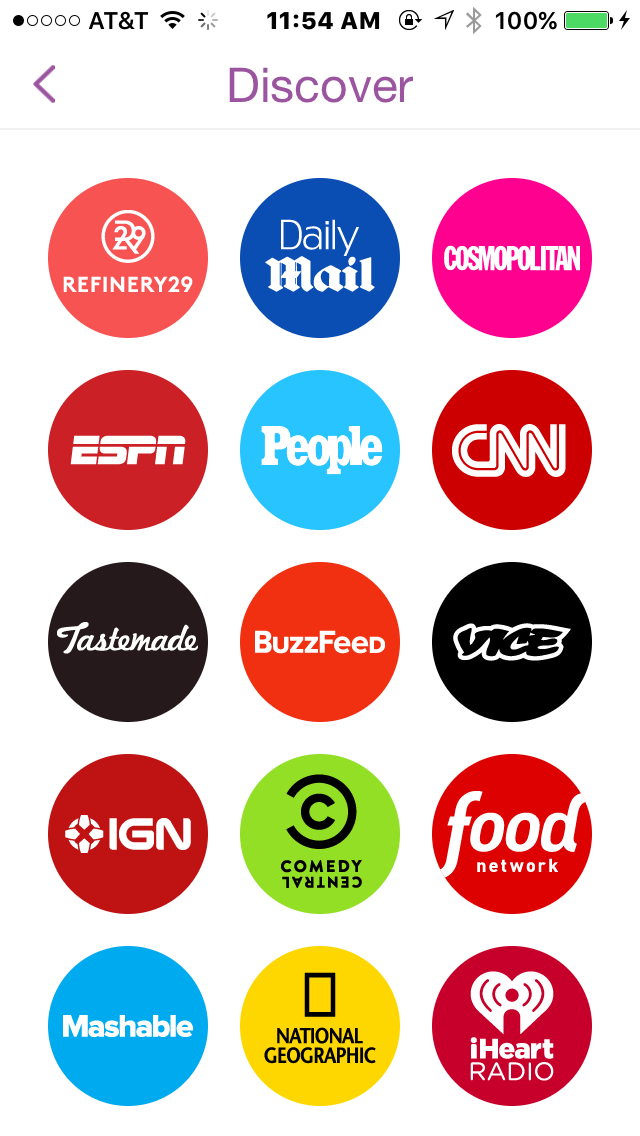Open the Refinery29 channel
The image size is (640, 1136).
point(128,258)
